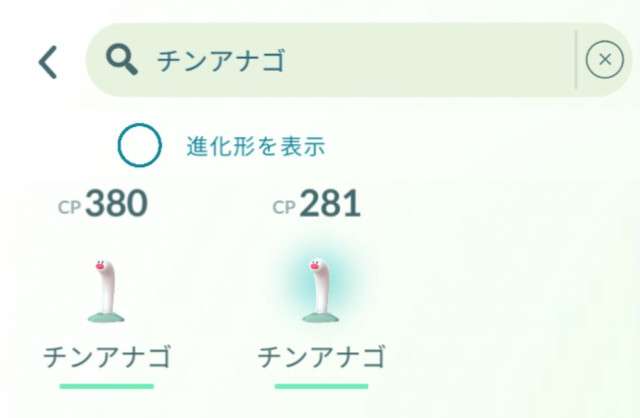Screen dimensions: 640x418
Task: Go back using the arrow icon
Action: point(47,62)
